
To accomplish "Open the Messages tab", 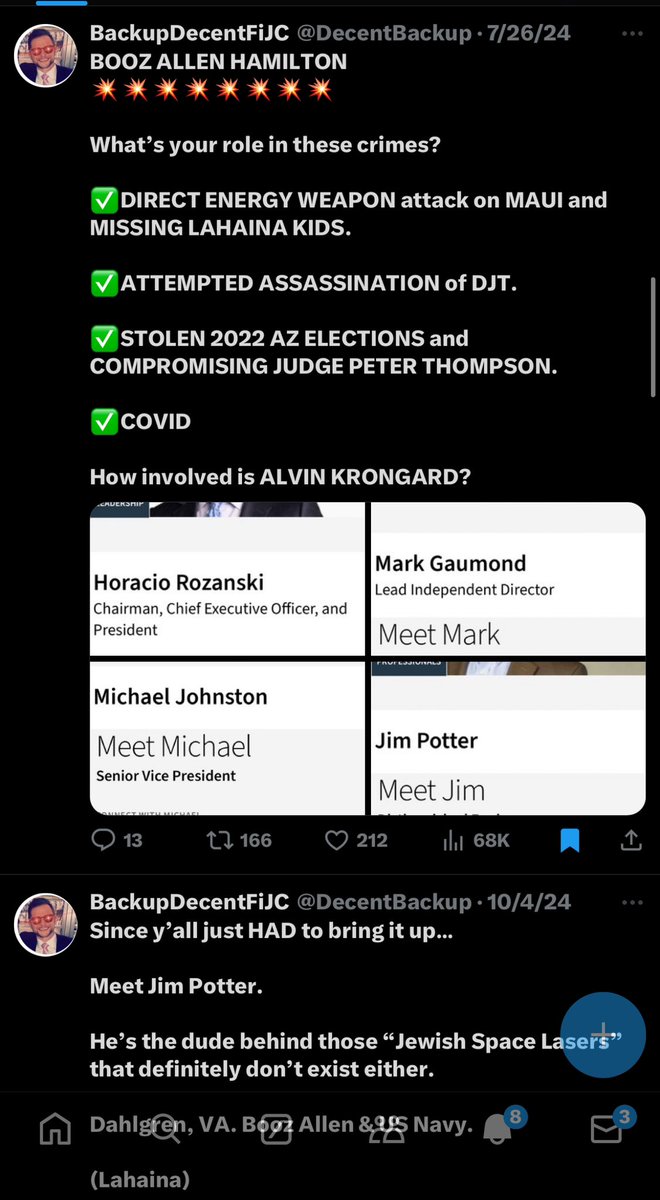I will tap(606, 1129).
